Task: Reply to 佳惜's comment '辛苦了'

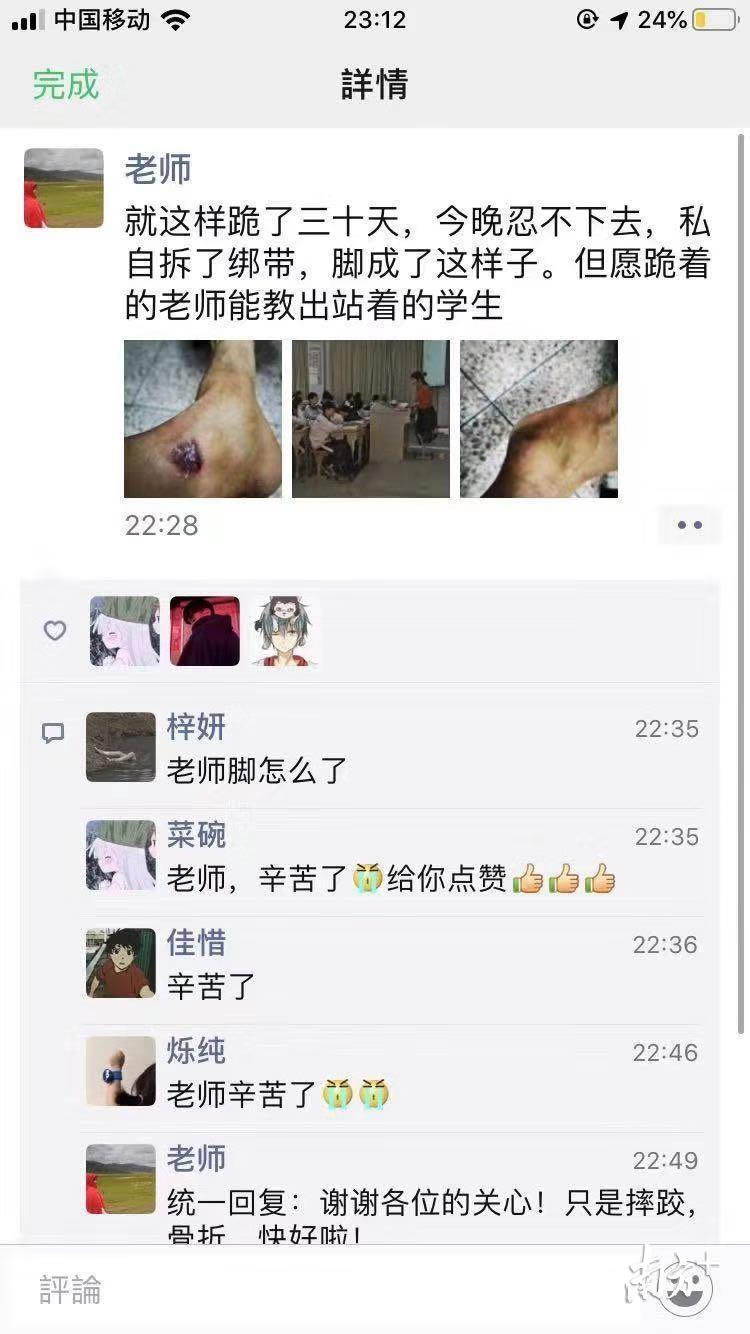Action: [211, 987]
